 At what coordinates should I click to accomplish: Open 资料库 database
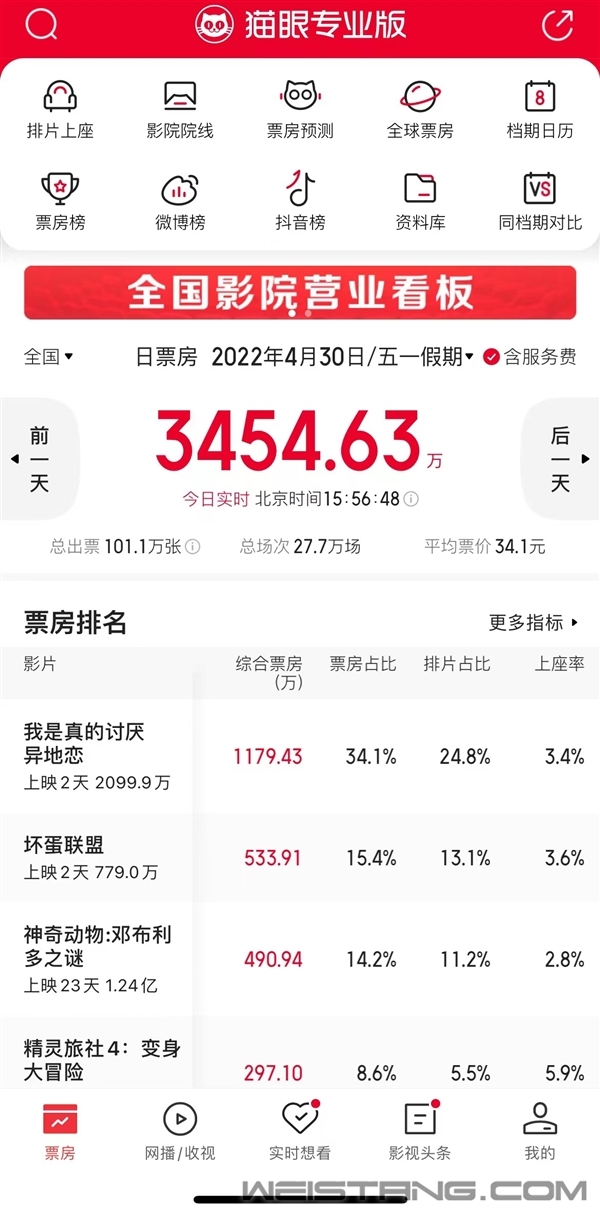pyautogui.click(x=420, y=201)
